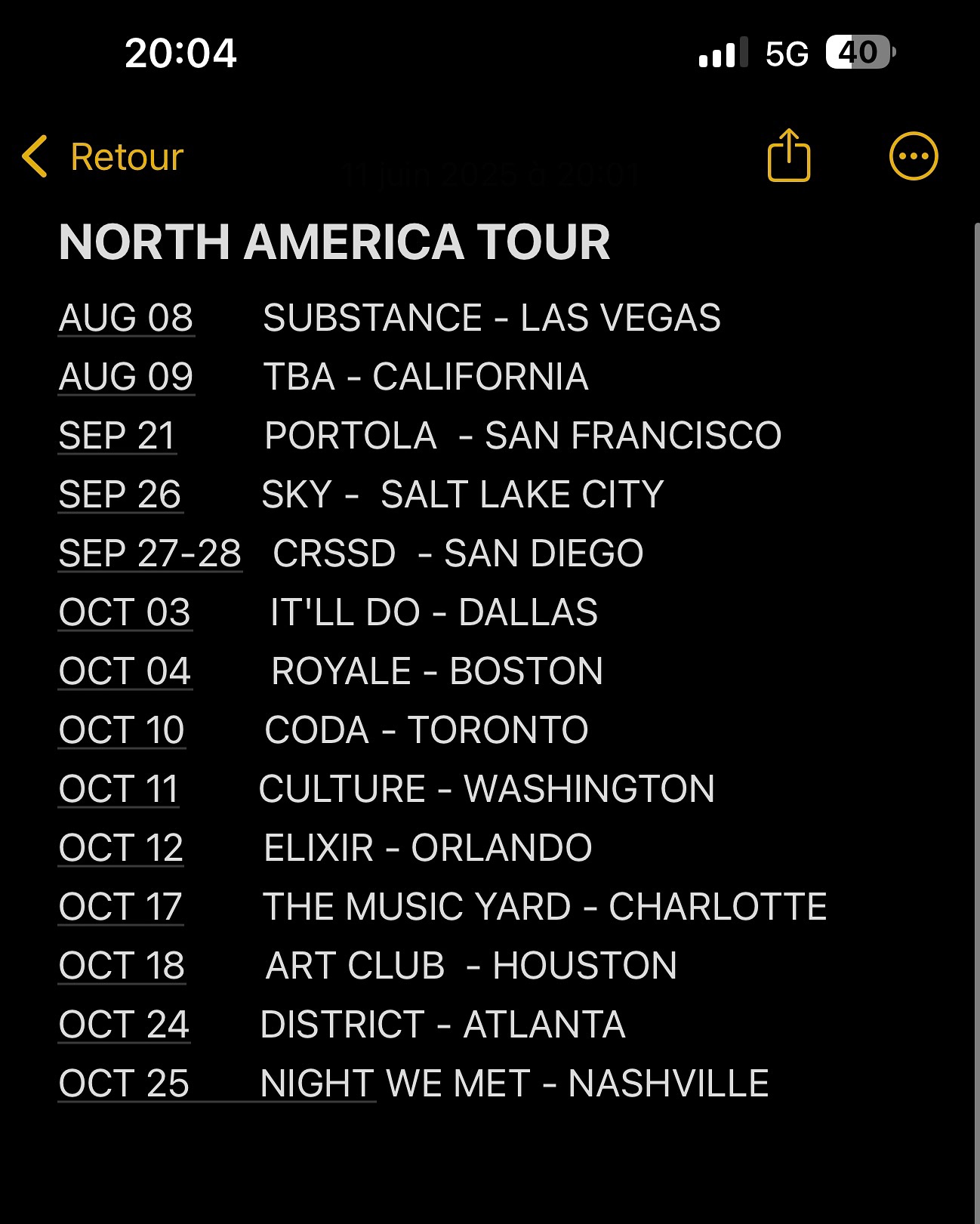980x1224 pixels.
Task: Open the OCT 11 date link
Action: [x=119, y=789]
